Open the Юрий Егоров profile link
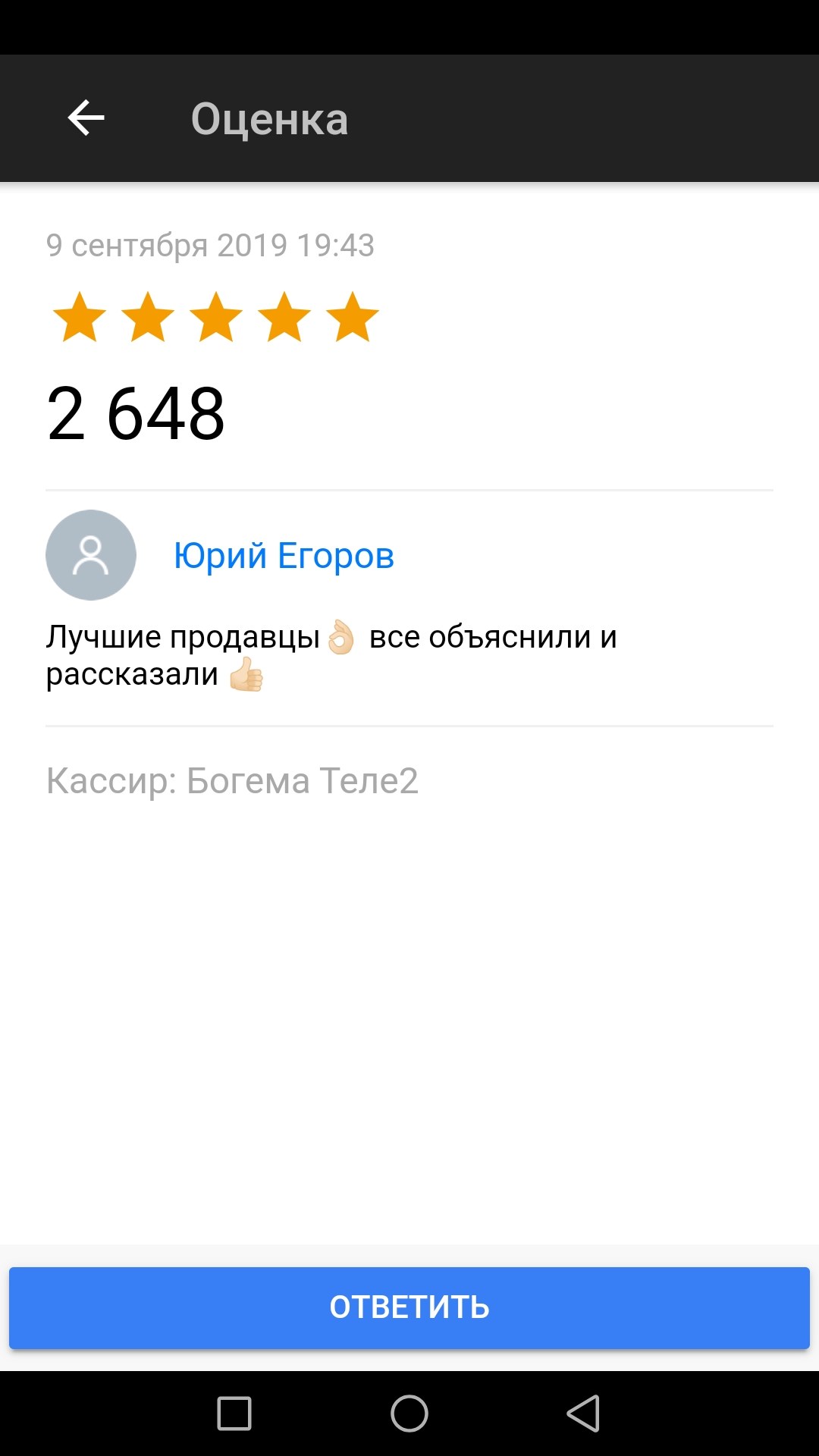Screen dimensions: 819x1456 coord(284,556)
